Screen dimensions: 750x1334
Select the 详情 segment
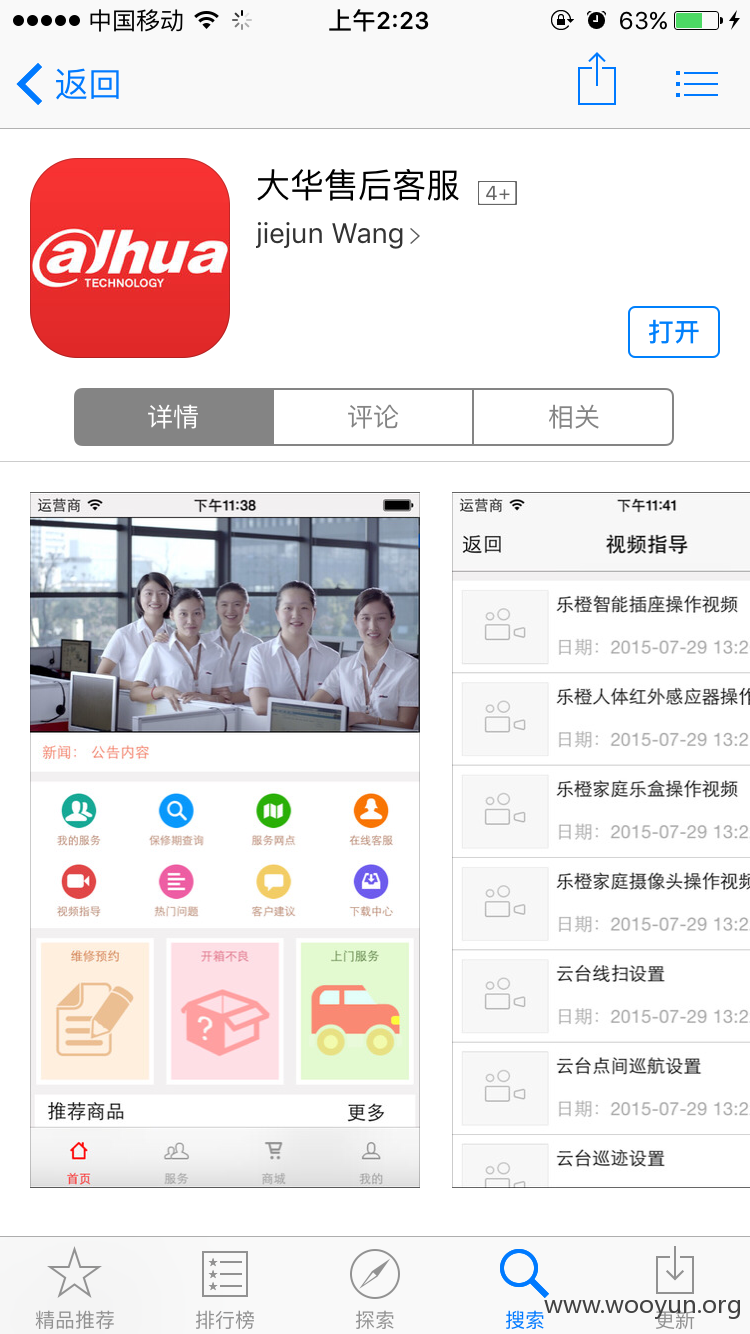pyautogui.click(x=174, y=417)
